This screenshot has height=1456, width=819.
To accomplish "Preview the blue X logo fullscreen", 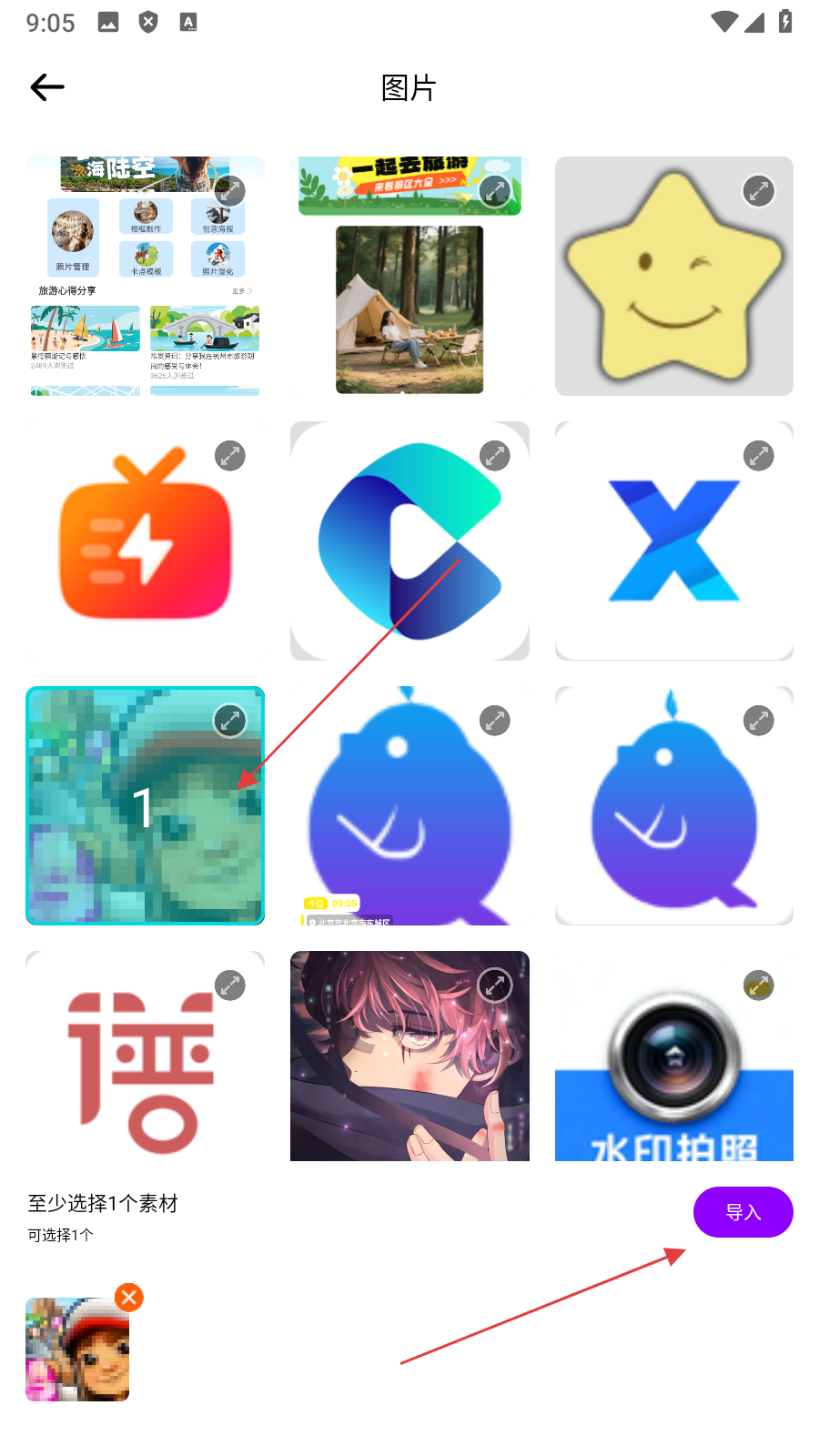I will coord(758,456).
